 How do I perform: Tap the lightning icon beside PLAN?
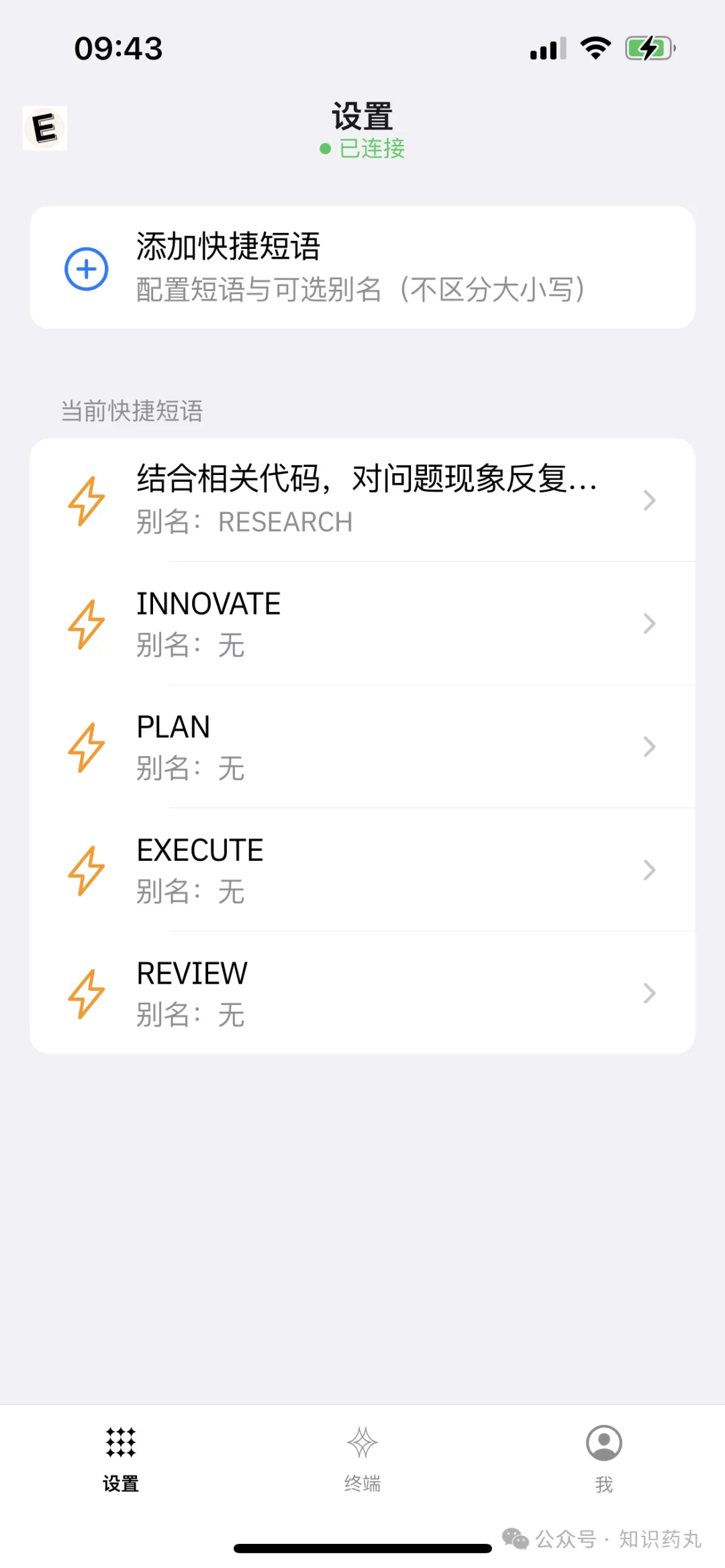pos(85,747)
